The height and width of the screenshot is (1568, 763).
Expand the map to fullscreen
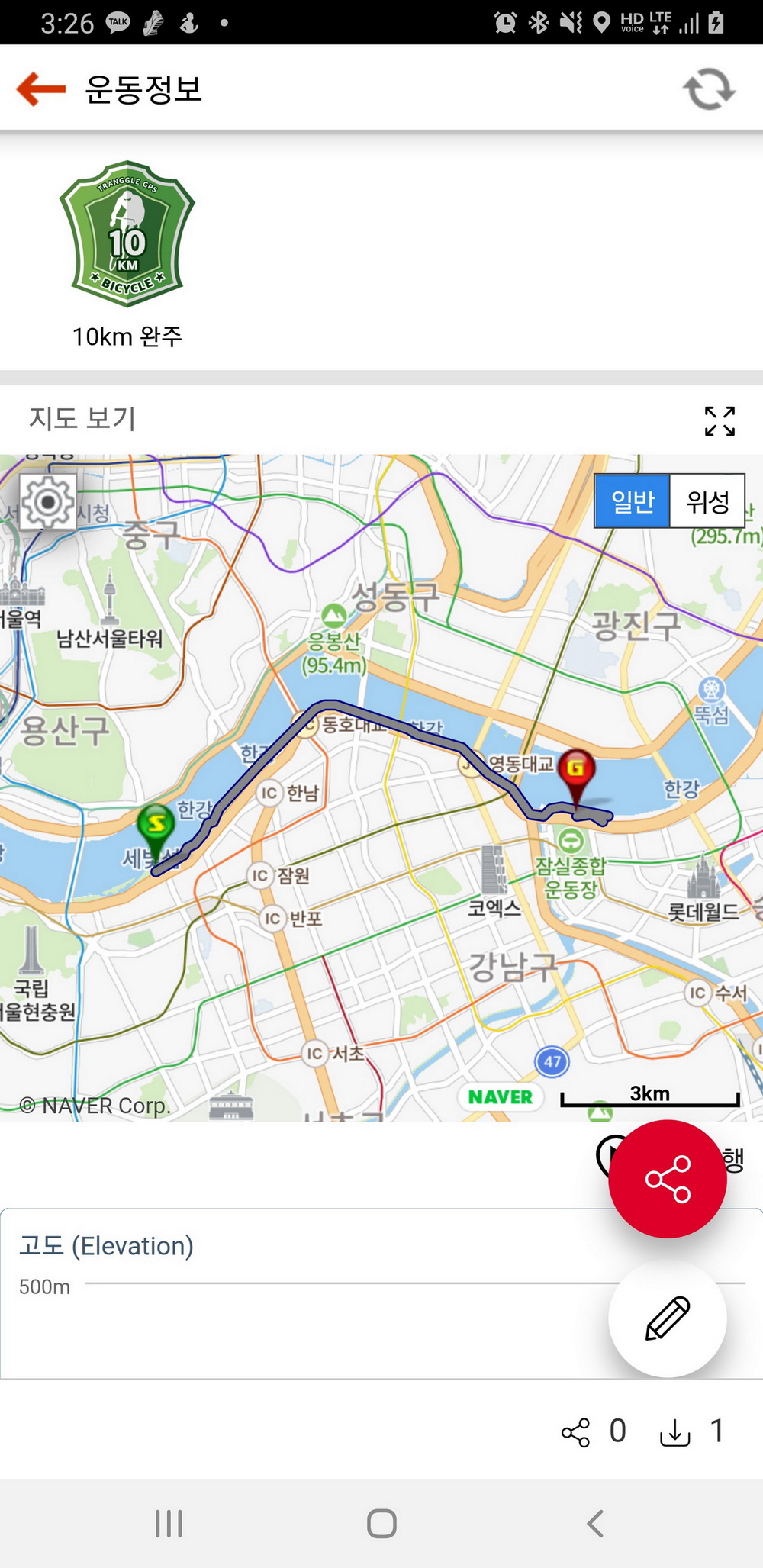720,420
